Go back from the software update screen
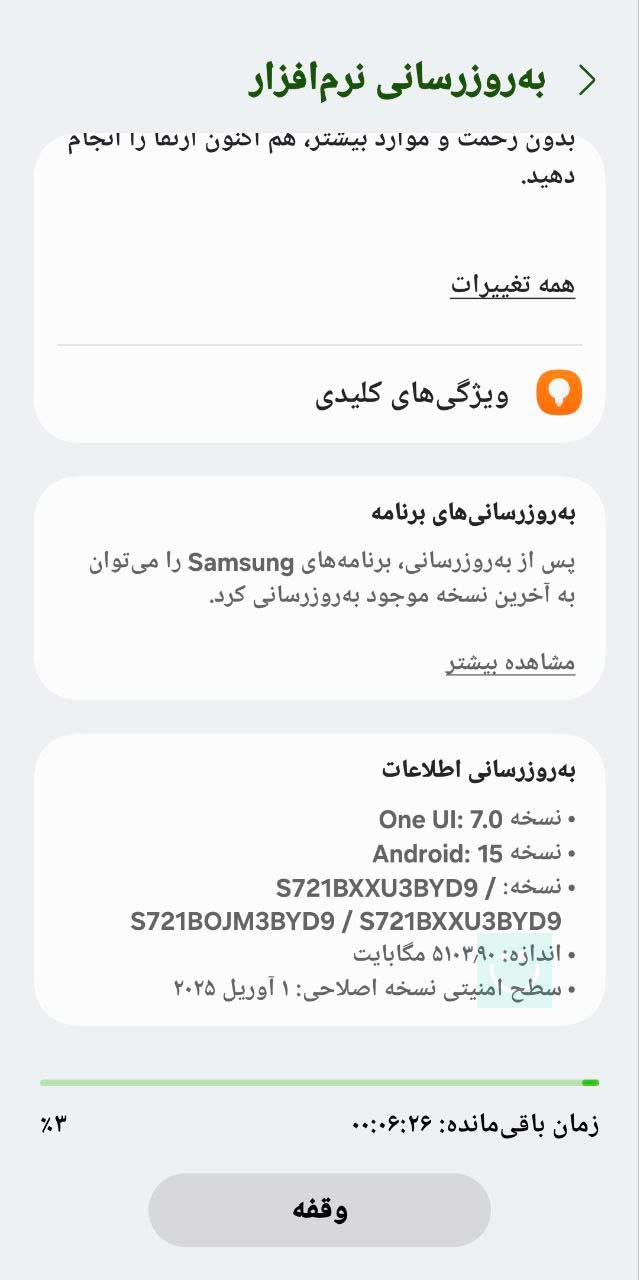 (x=587, y=82)
